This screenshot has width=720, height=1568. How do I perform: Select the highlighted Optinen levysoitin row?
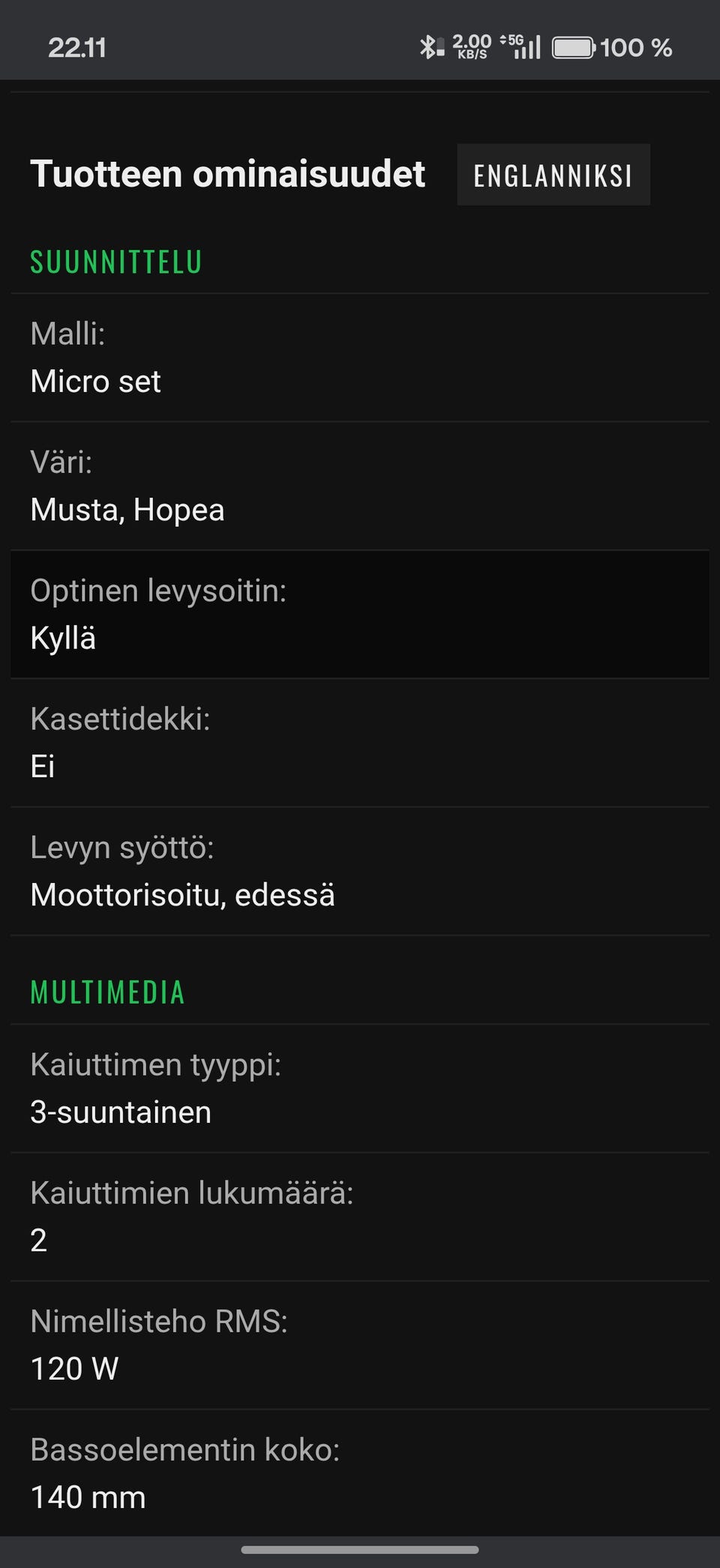pyautogui.click(x=360, y=613)
